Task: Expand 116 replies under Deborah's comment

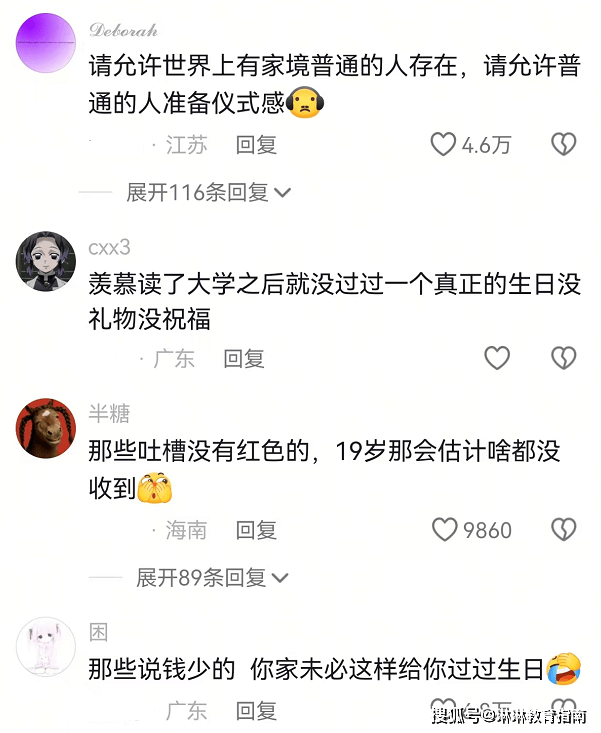Action: click(208, 192)
